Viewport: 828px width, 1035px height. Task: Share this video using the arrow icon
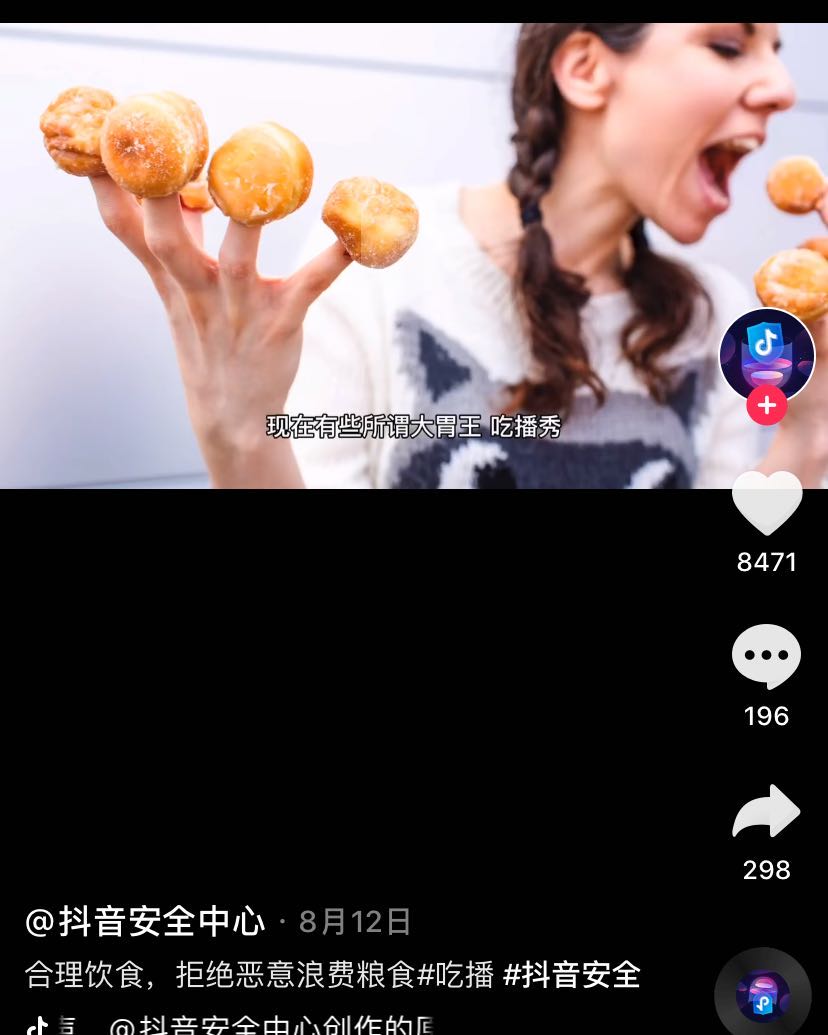[767, 812]
